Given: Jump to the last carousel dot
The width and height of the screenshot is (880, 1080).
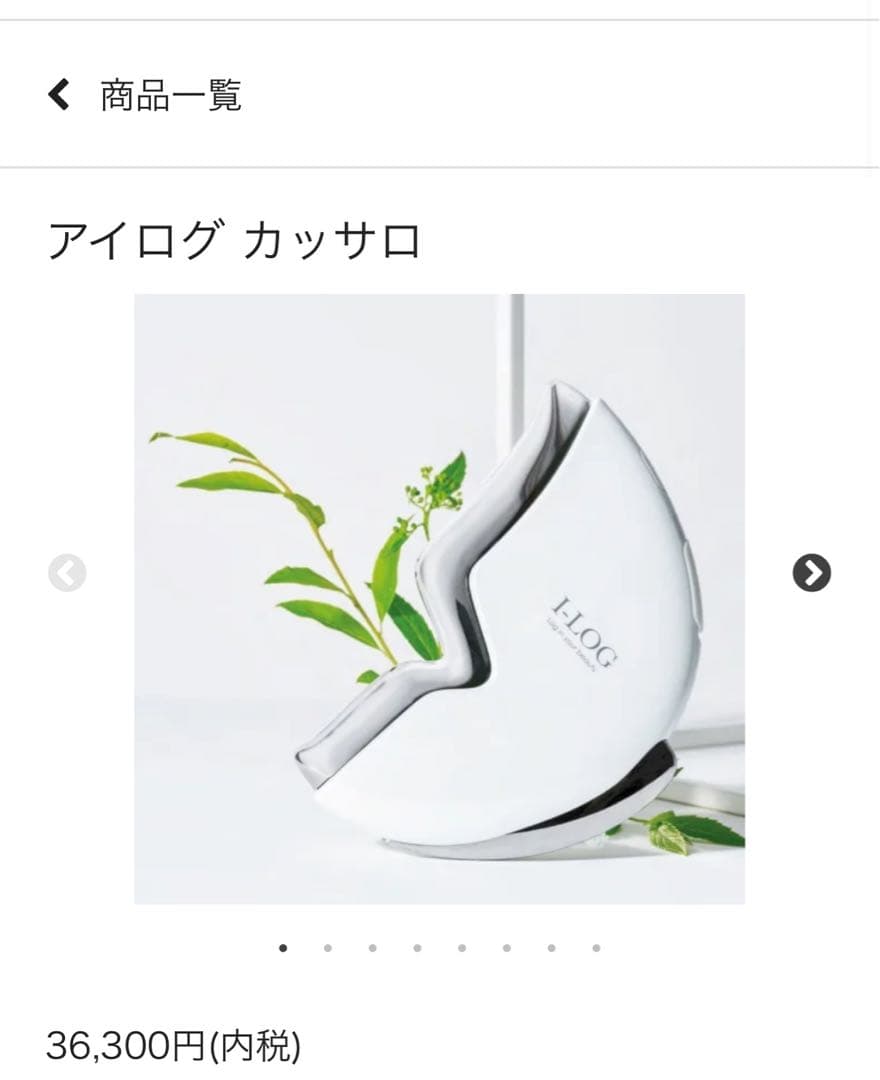Looking at the screenshot, I should [x=596, y=948].
